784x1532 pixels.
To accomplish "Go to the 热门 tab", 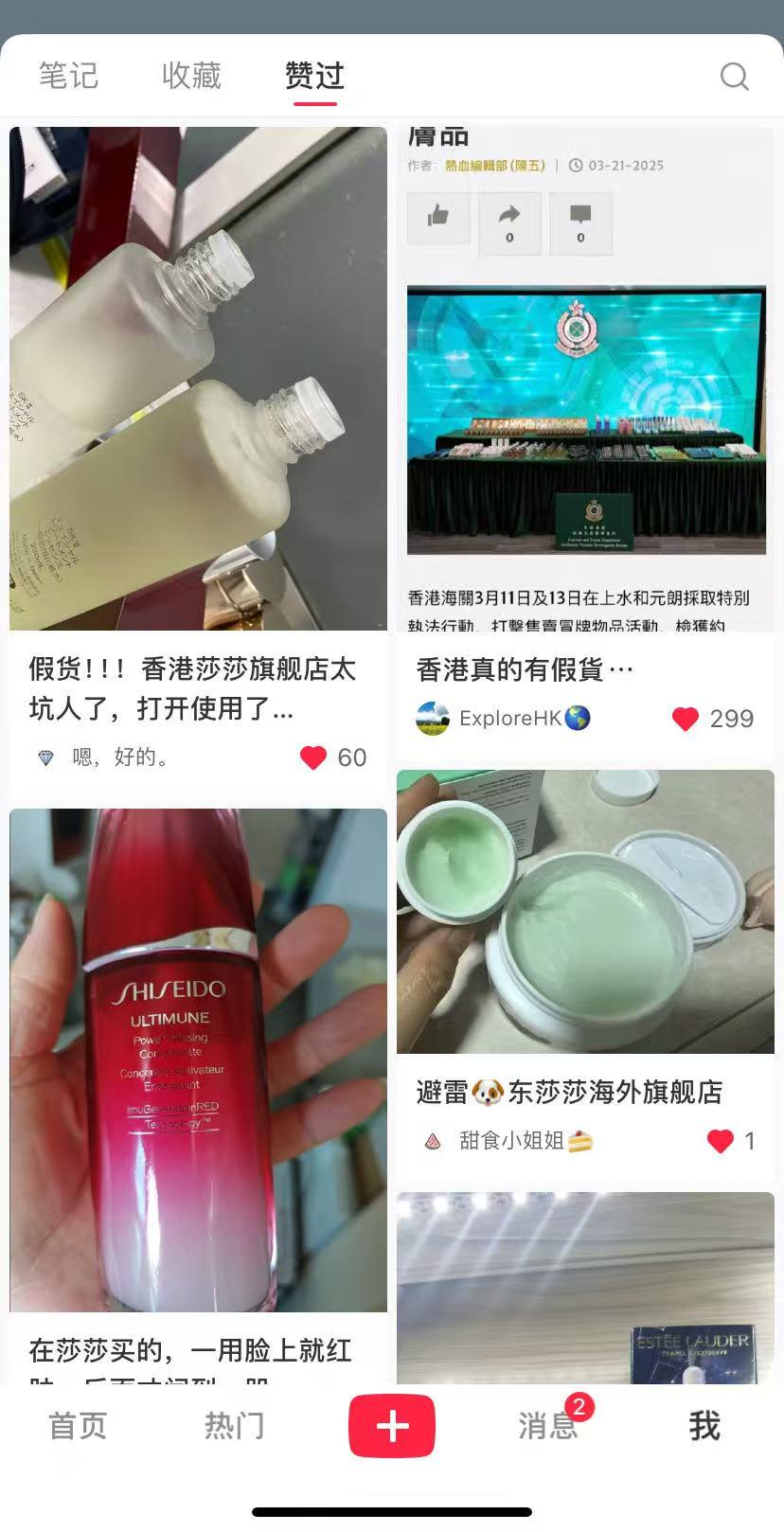I will 234,1426.
